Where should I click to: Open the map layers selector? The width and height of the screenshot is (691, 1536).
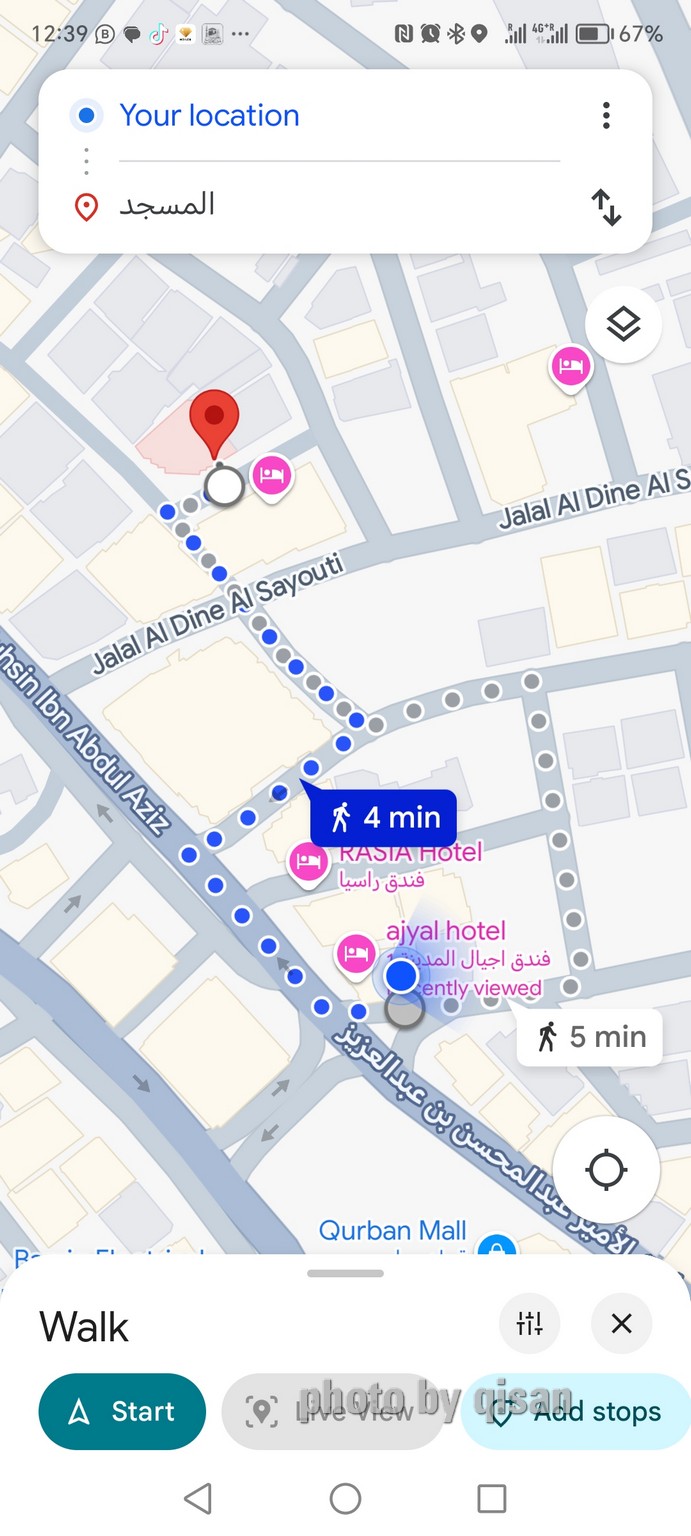[x=623, y=324]
